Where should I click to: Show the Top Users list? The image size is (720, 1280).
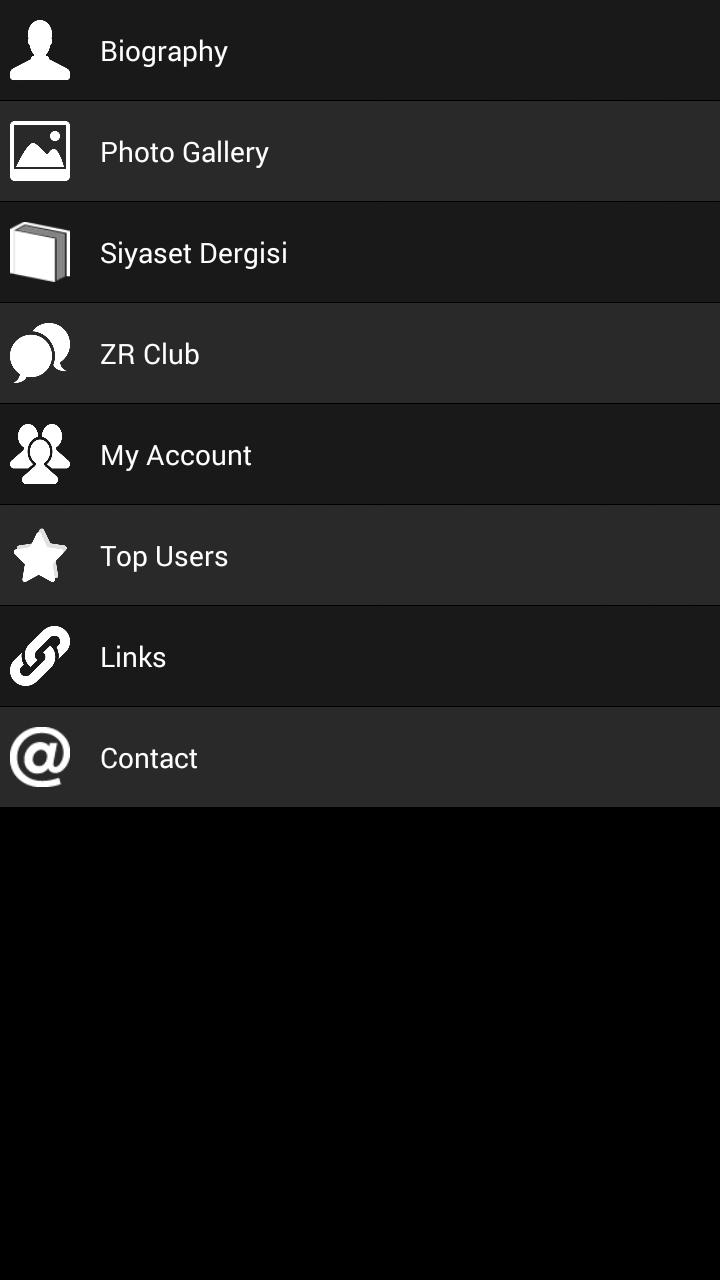click(x=164, y=556)
